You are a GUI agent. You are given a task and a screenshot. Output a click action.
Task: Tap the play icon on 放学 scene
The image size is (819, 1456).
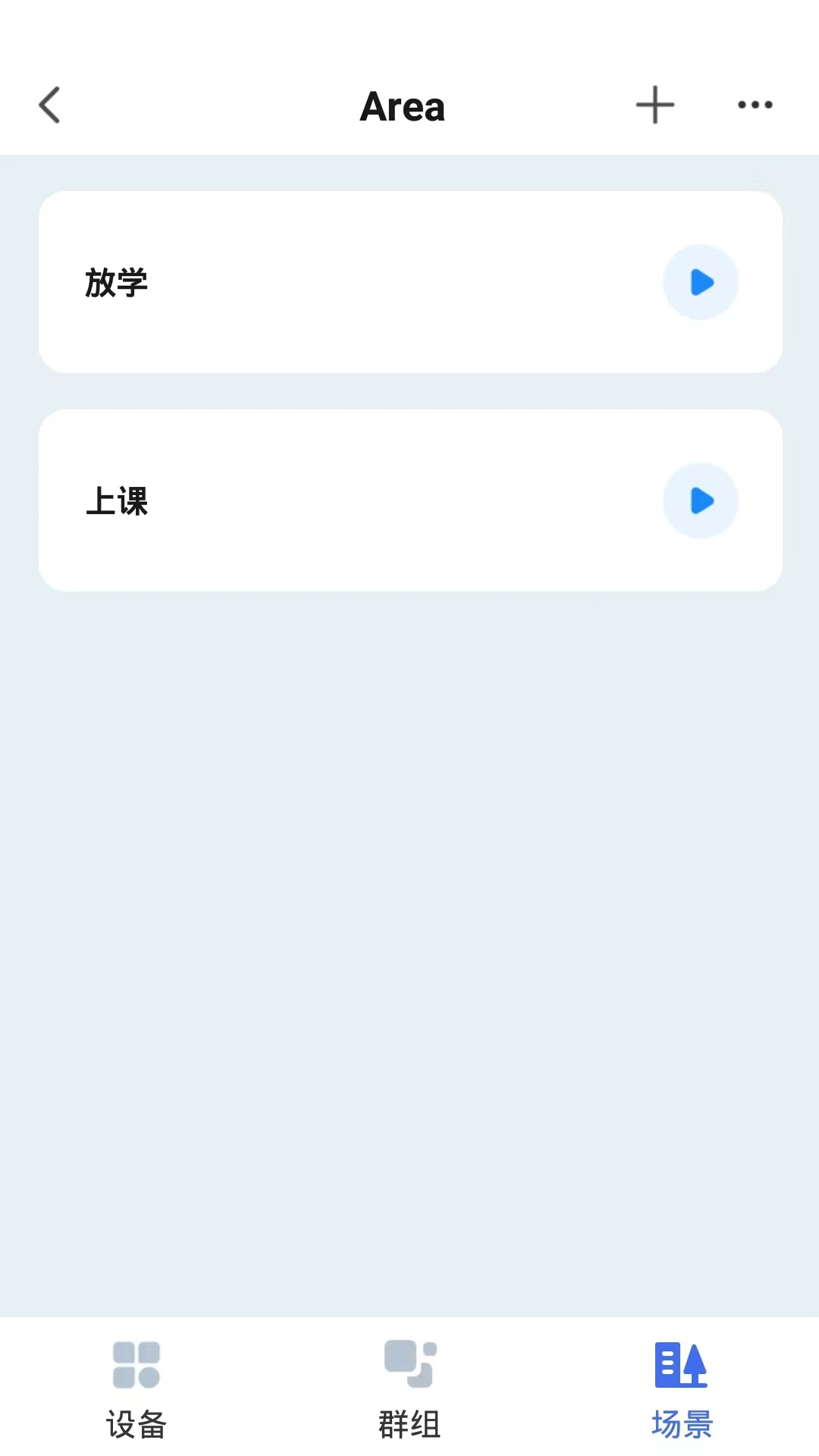699,283
